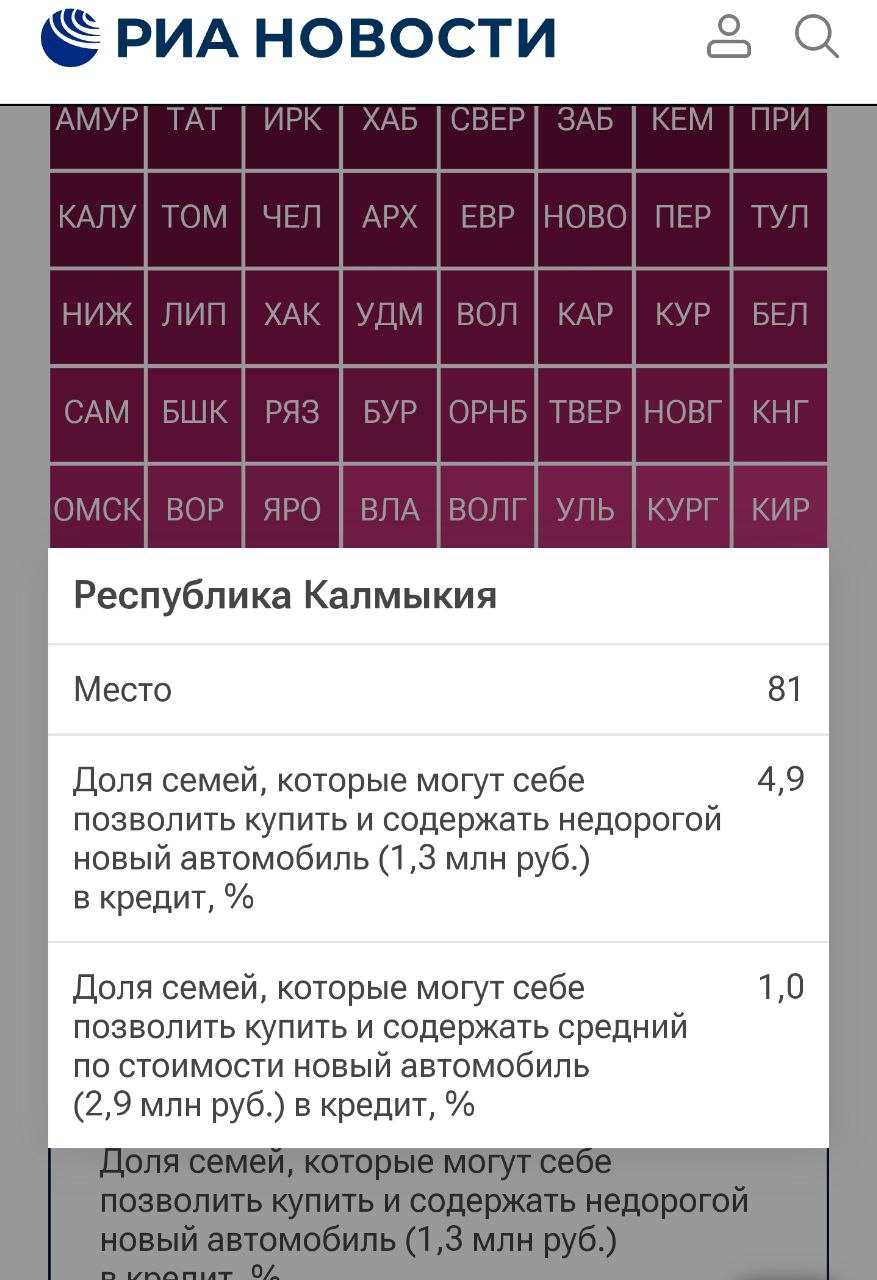
Task: Select the БЕЛ region tile
Action: click(780, 314)
